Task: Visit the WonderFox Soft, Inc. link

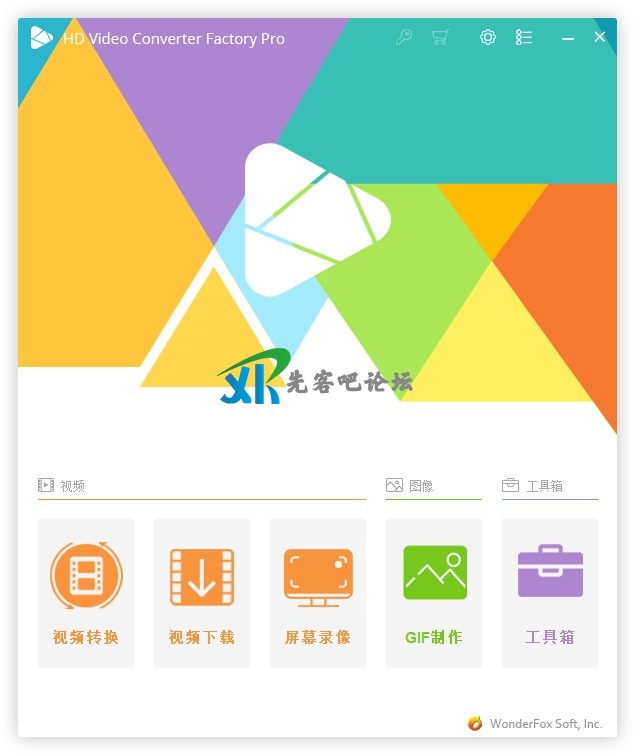Action: 545,723
